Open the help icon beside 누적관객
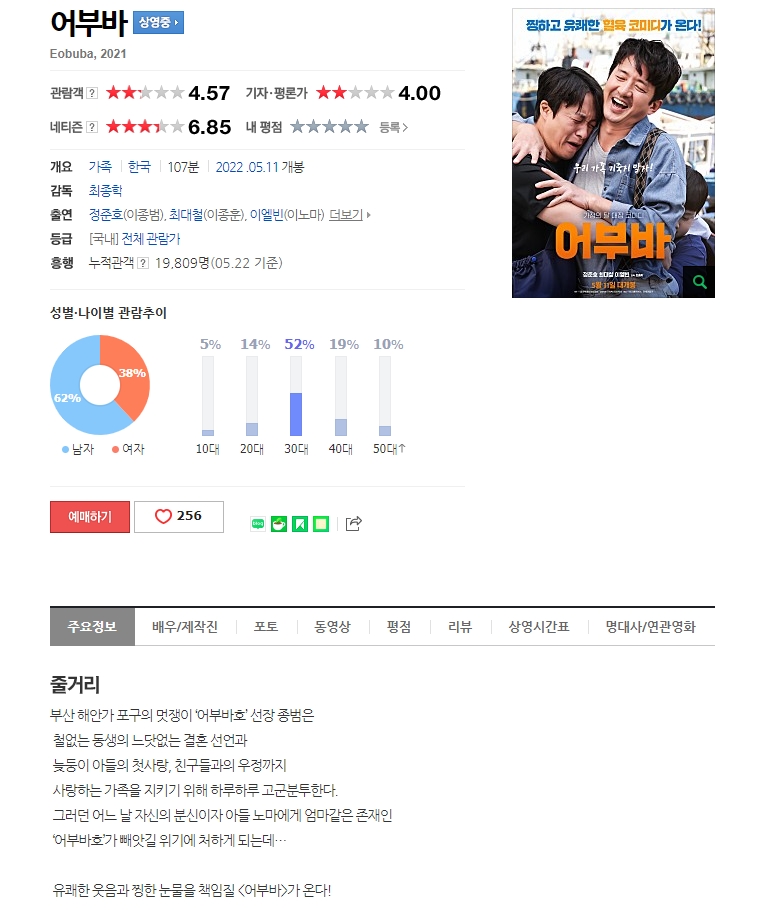 click(143, 263)
